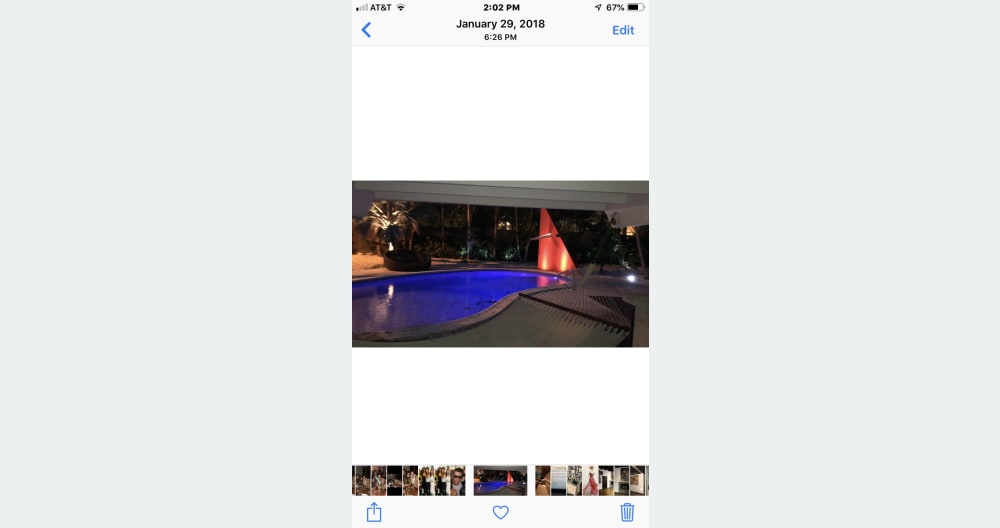
Task: Tap Edit to modify this photo
Action: 623,30
